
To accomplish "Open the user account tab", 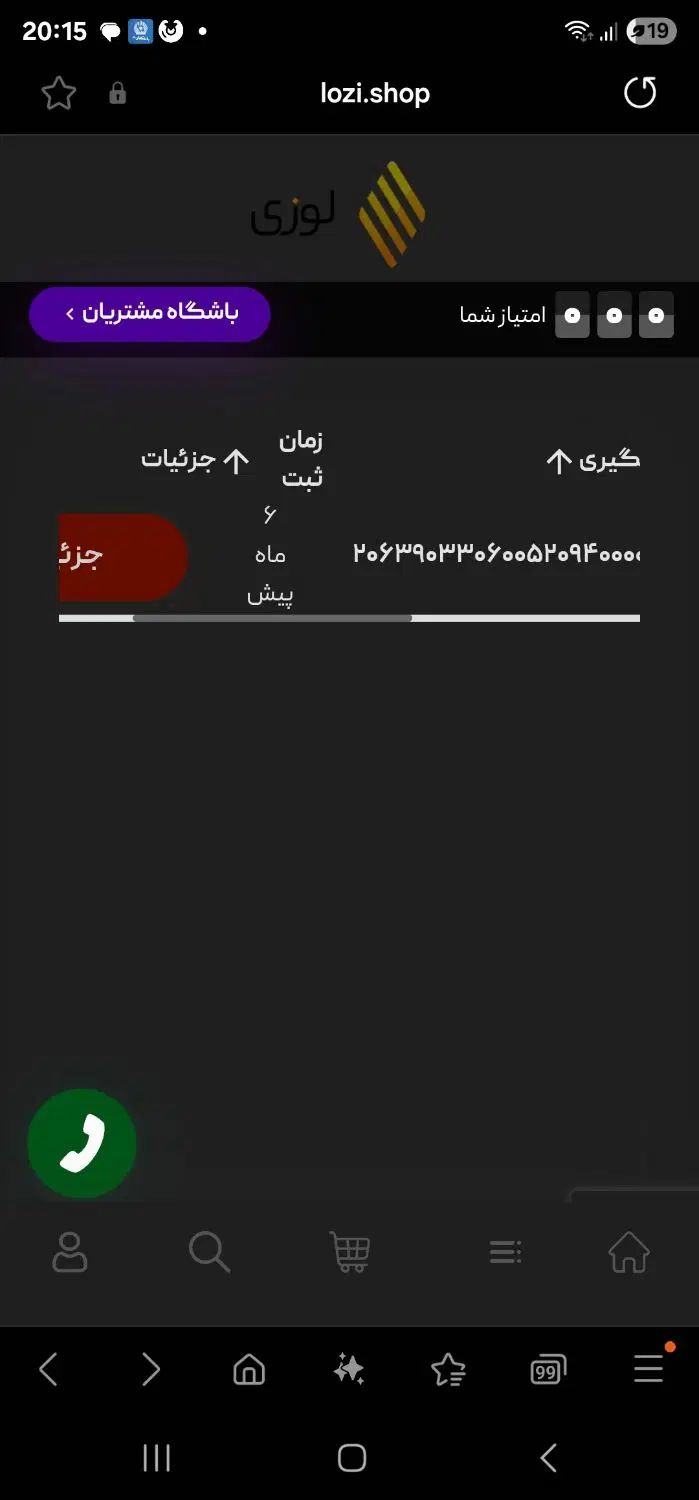I will tap(70, 1251).
